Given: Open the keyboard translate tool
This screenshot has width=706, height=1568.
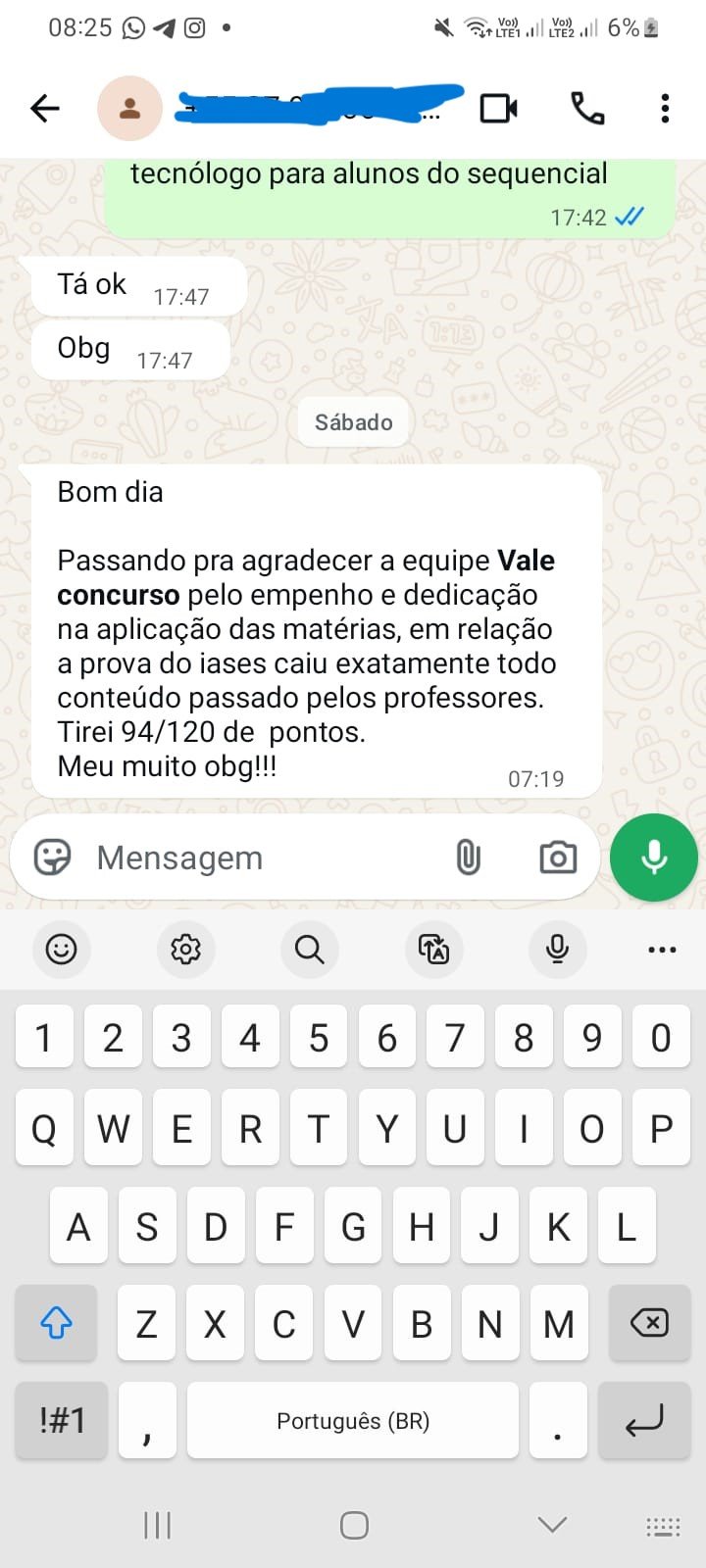Looking at the screenshot, I should tap(433, 949).
